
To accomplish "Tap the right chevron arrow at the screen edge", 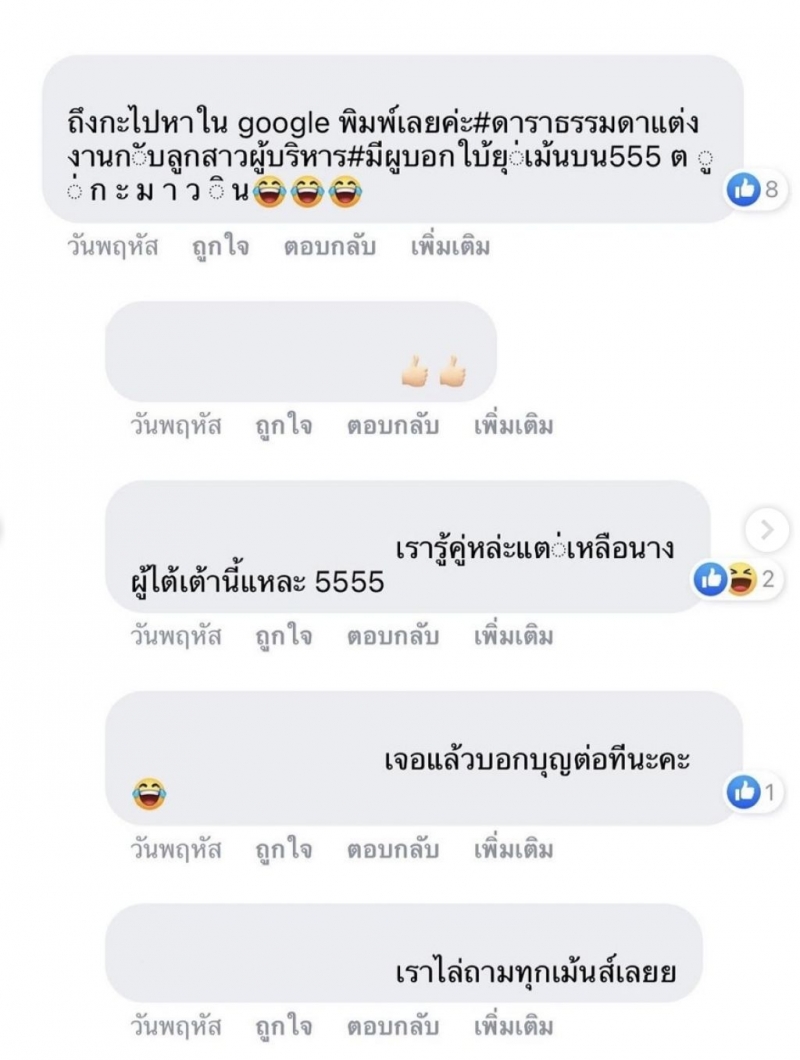I will click(x=767, y=530).
